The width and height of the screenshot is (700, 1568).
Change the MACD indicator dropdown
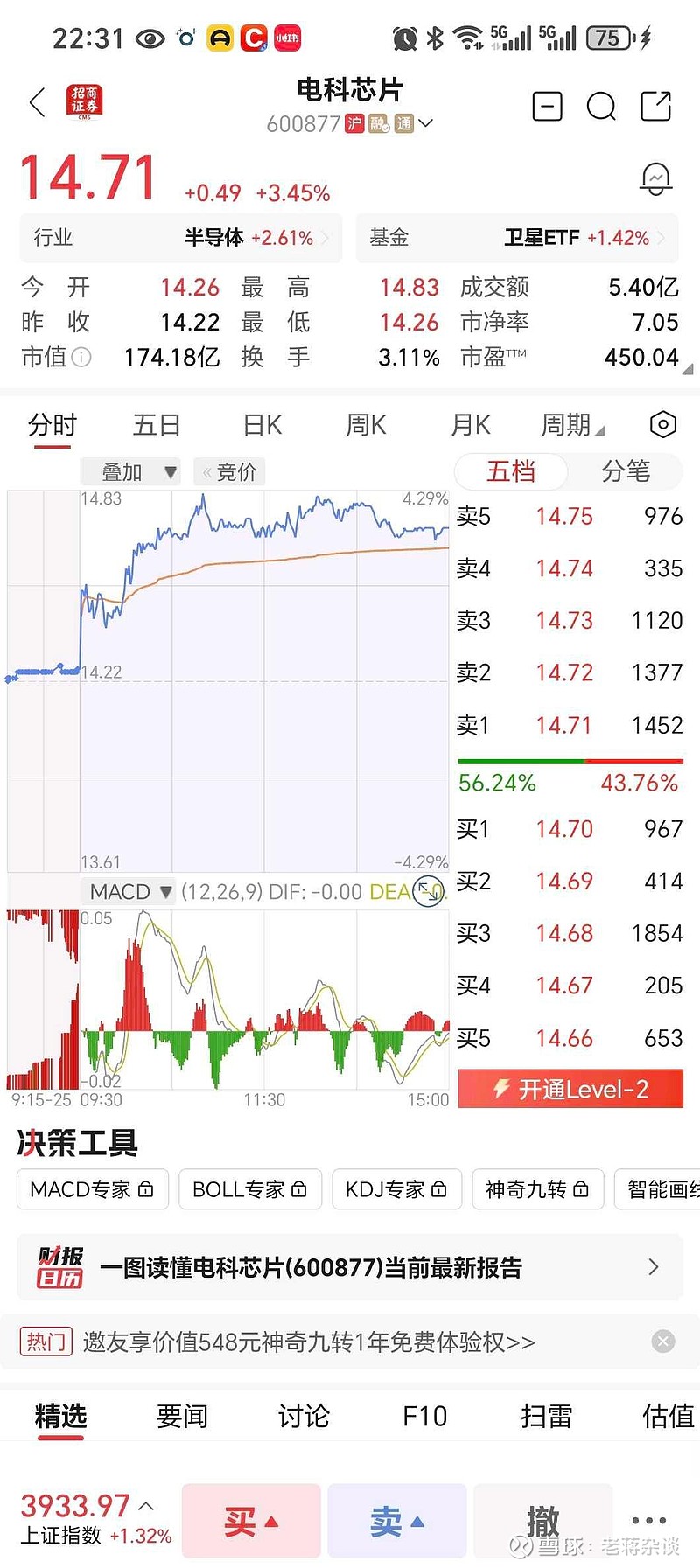coord(130,892)
